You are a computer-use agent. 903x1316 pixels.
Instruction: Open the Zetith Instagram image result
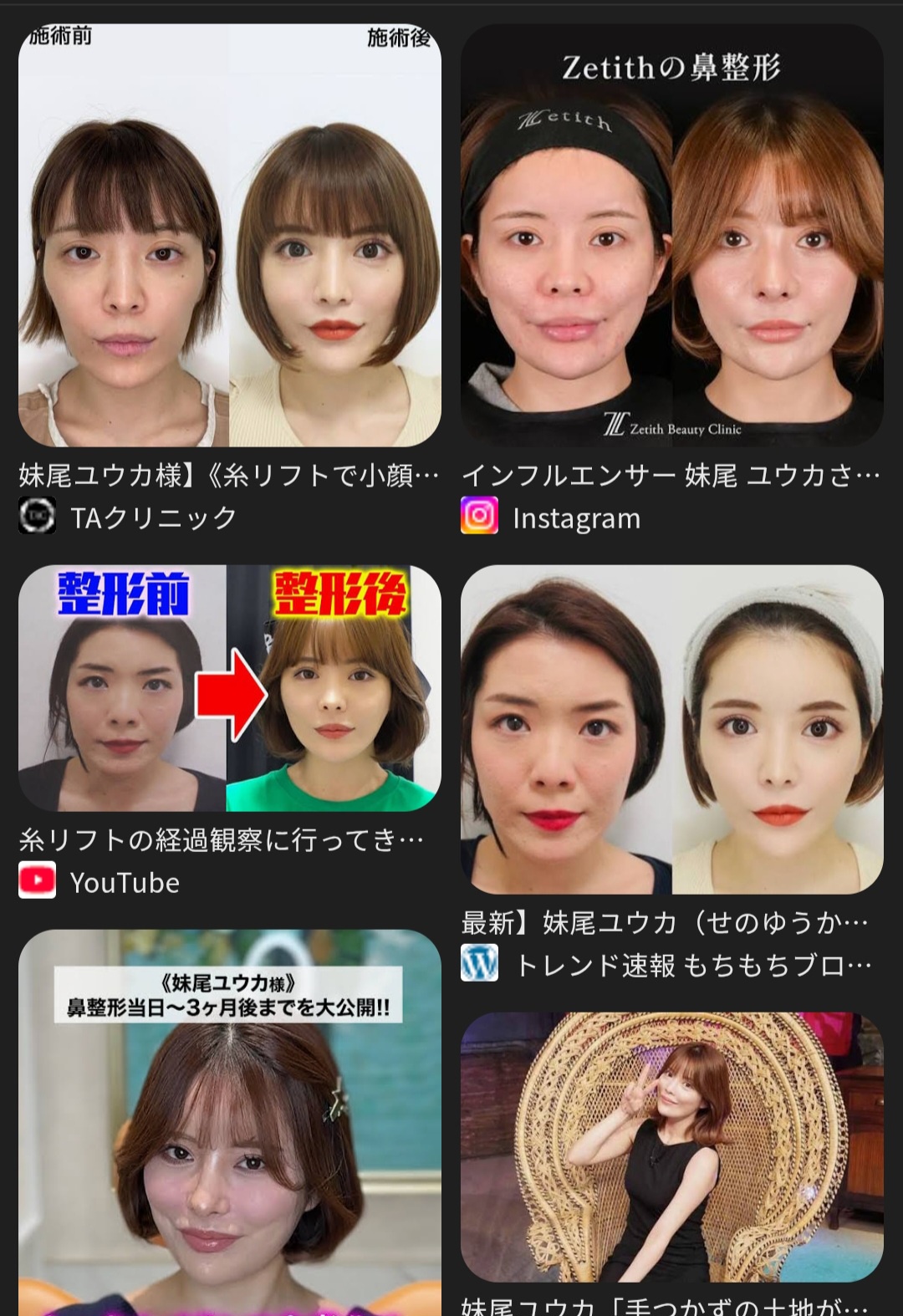tap(671, 235)
